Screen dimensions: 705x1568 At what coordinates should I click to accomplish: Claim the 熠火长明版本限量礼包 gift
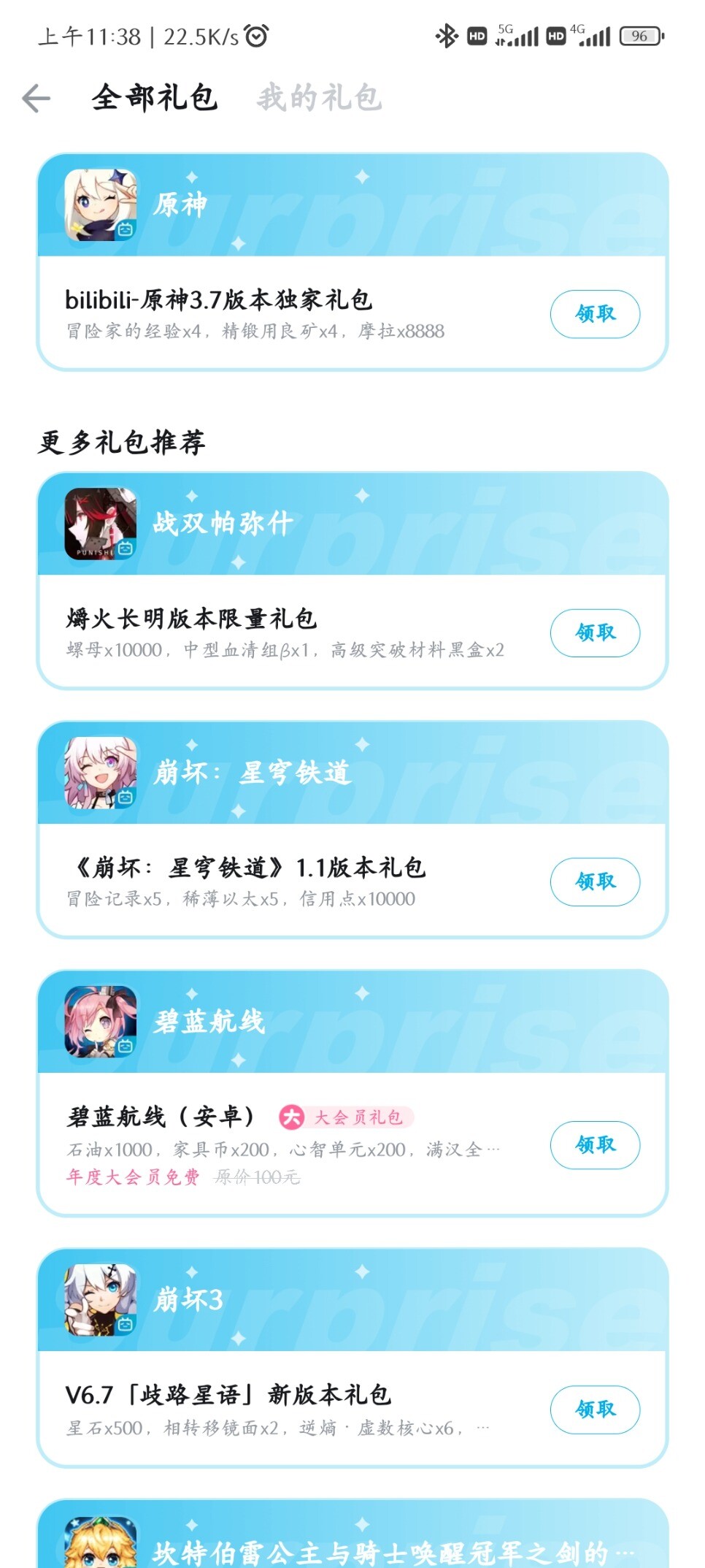(595, 632)
